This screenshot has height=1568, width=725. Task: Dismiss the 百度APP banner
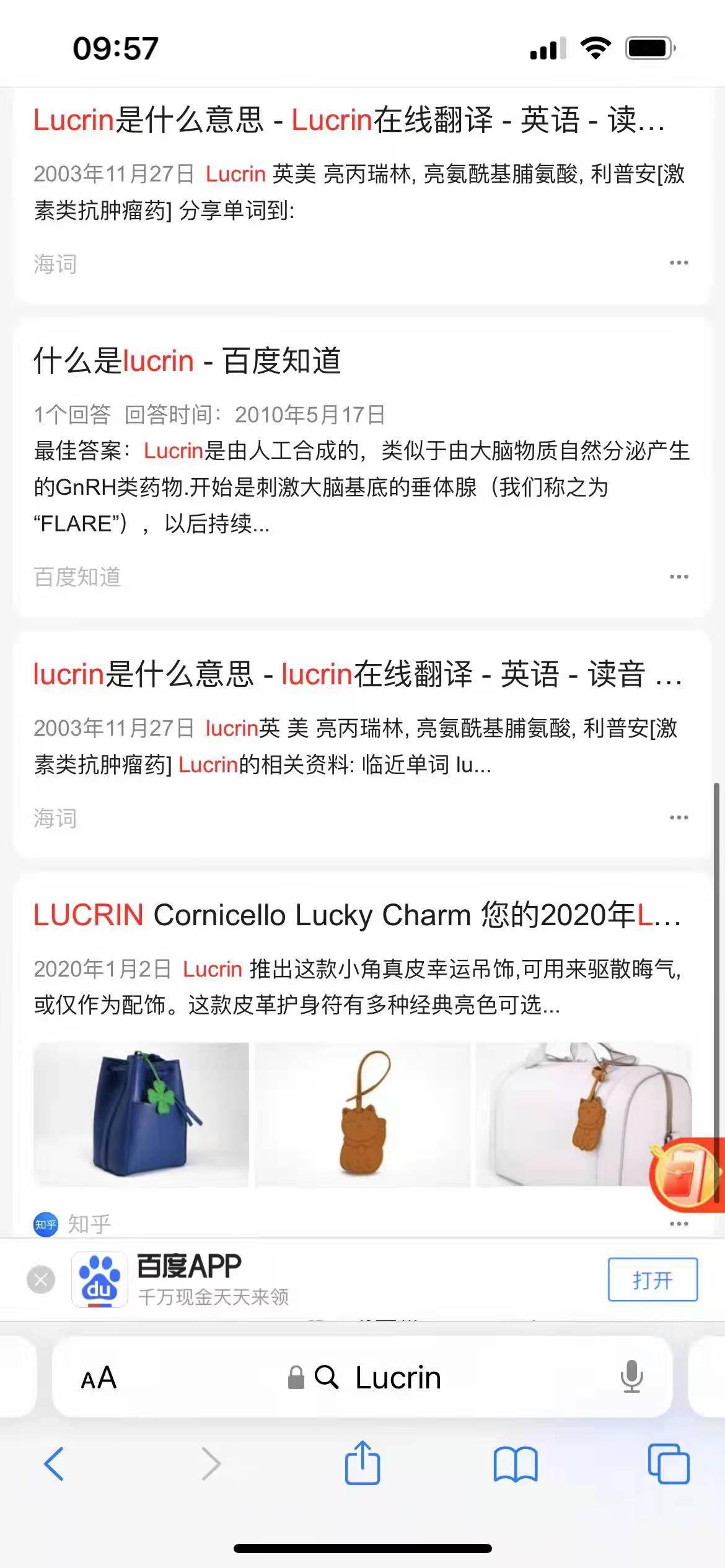41,1279
